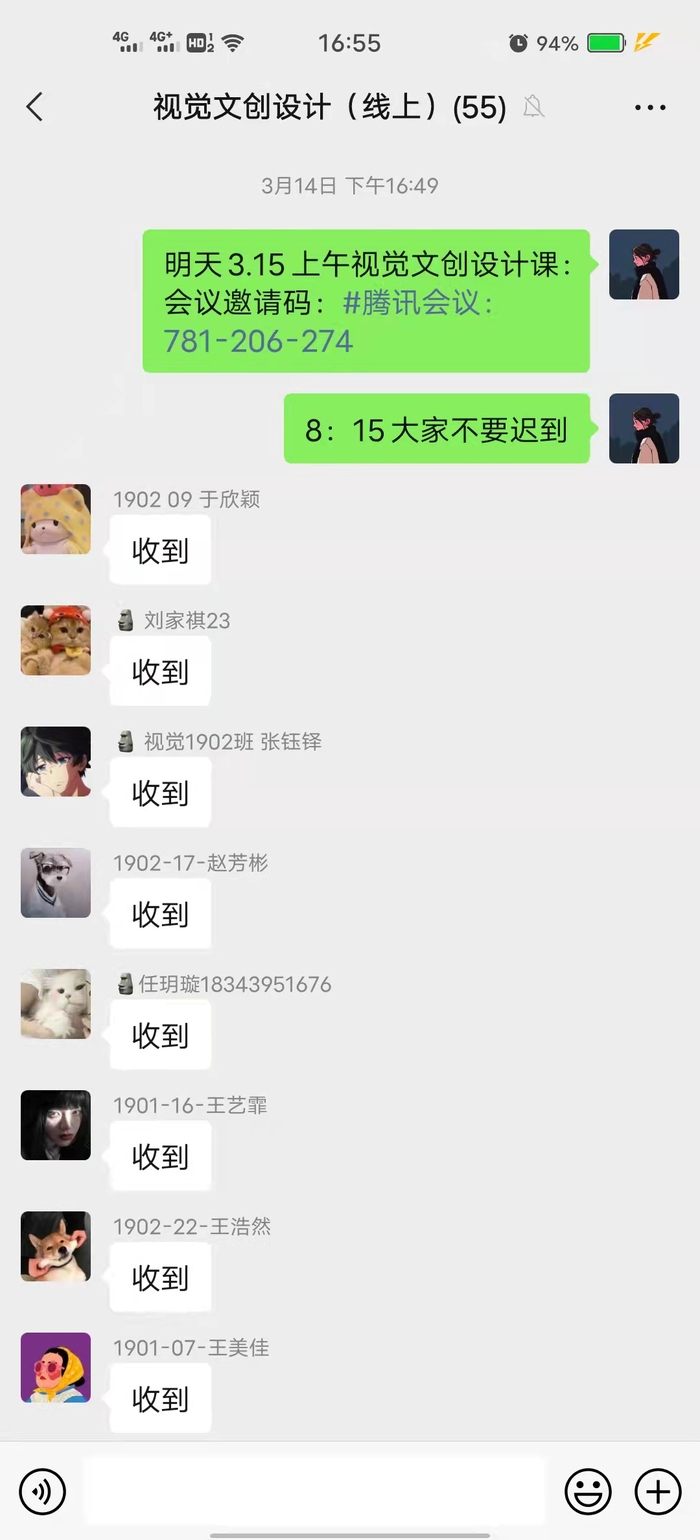Open the three-dot chat info menu
The image size is (700, 1540).
650,107
